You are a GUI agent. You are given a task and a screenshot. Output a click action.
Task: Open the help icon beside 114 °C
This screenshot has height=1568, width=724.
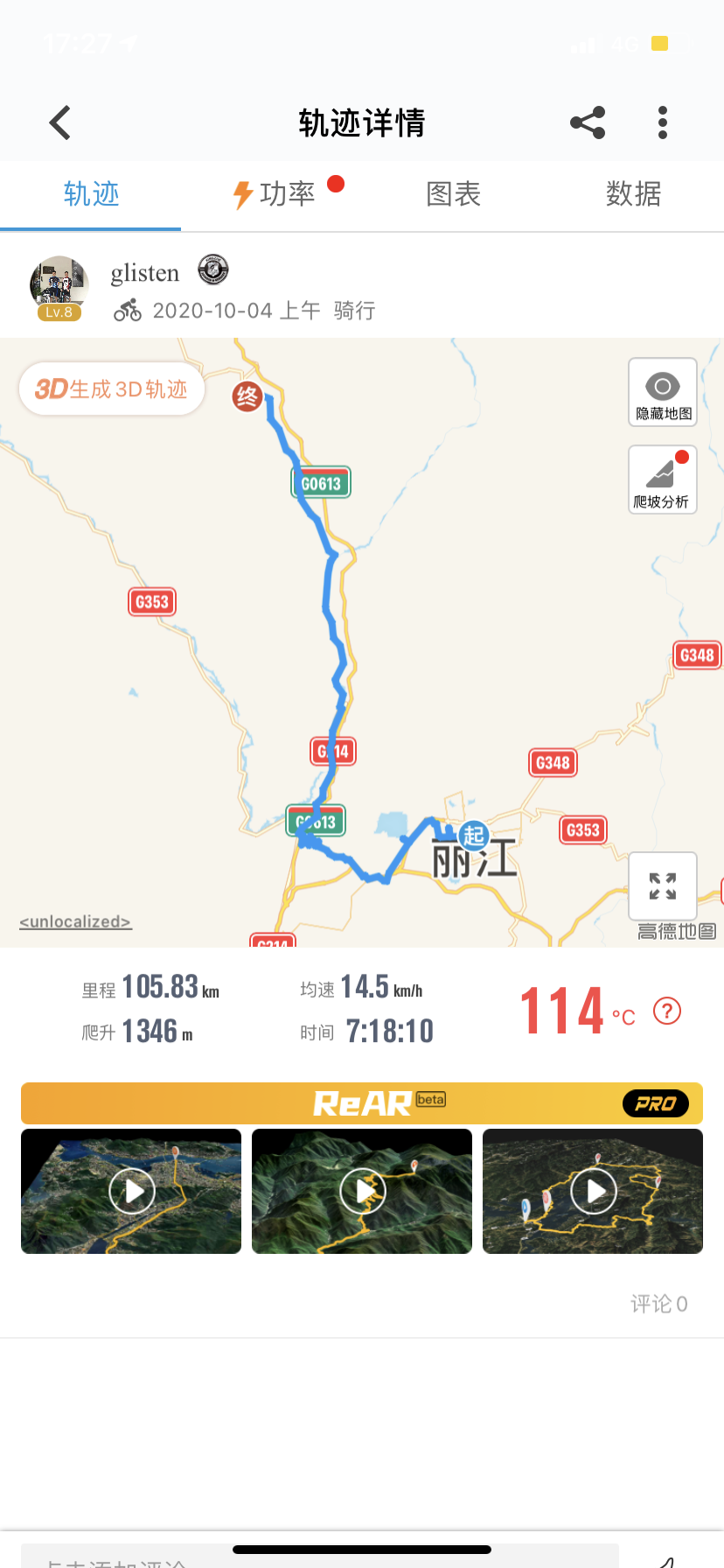(667, 1011)
